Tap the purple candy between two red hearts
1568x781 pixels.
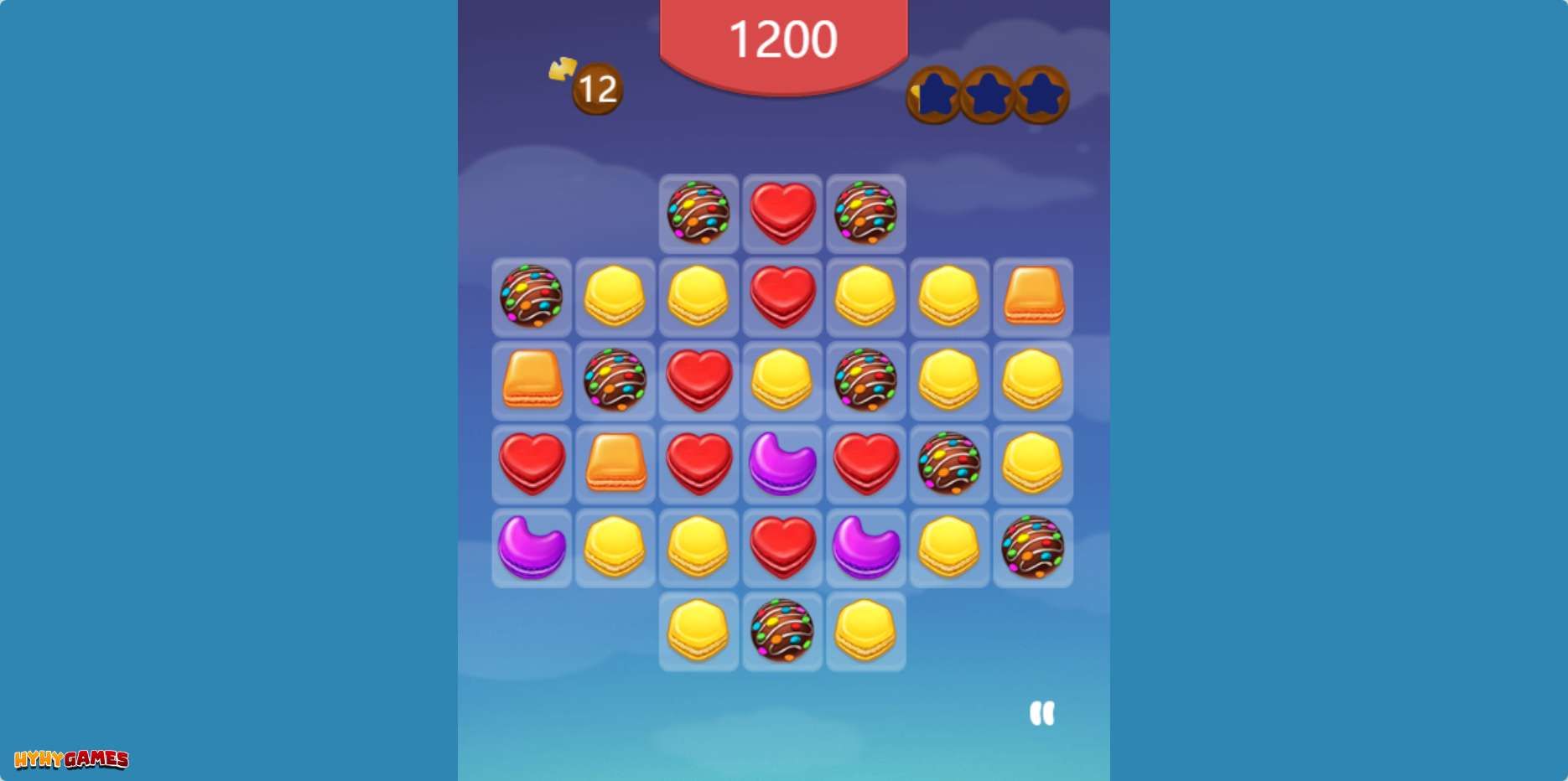(782, 463)
